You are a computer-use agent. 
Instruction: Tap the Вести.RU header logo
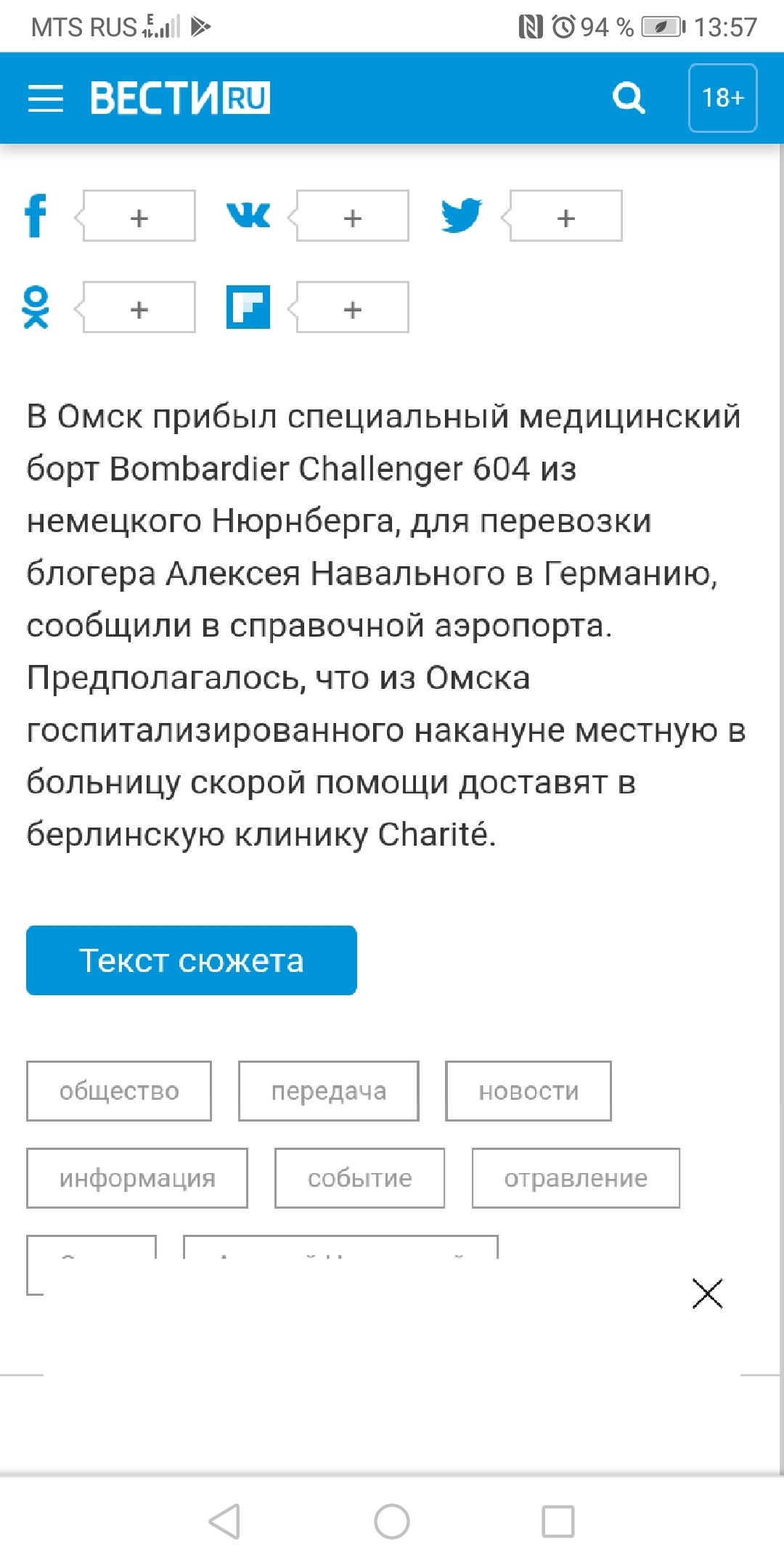(x=179, y=98)
